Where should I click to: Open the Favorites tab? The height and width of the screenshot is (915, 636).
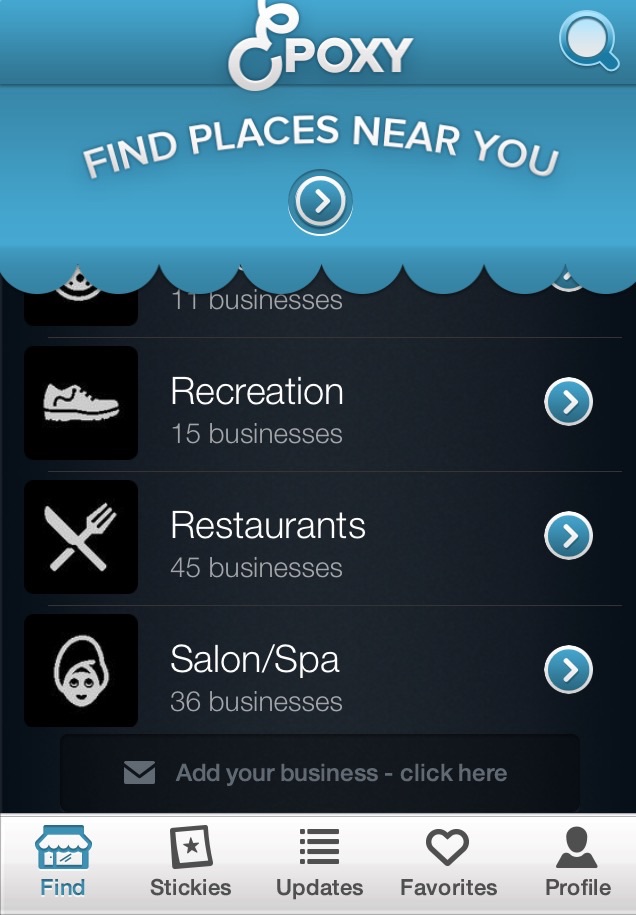[448, 864]
